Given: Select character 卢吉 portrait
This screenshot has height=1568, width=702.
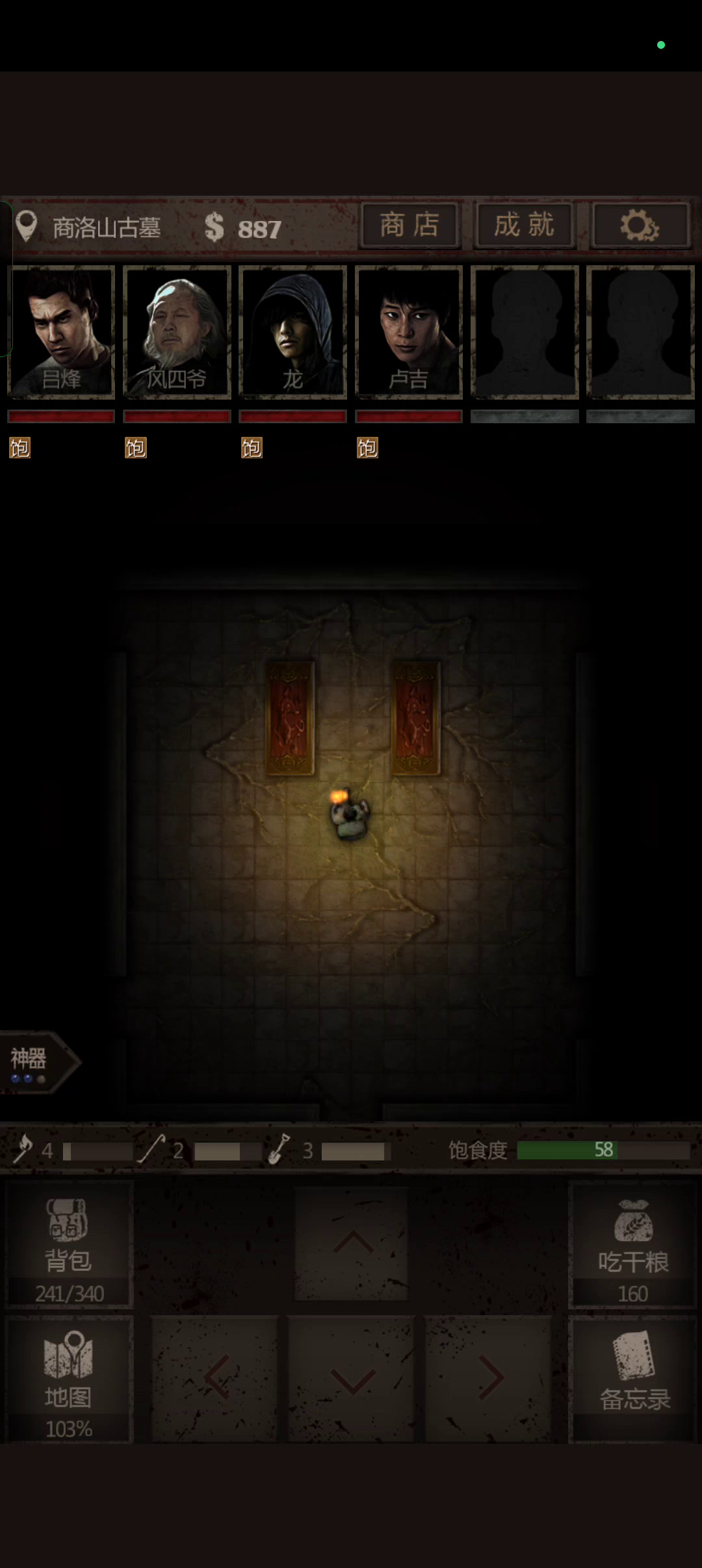Looking at the screenshot, I should [x=409, y=332].
